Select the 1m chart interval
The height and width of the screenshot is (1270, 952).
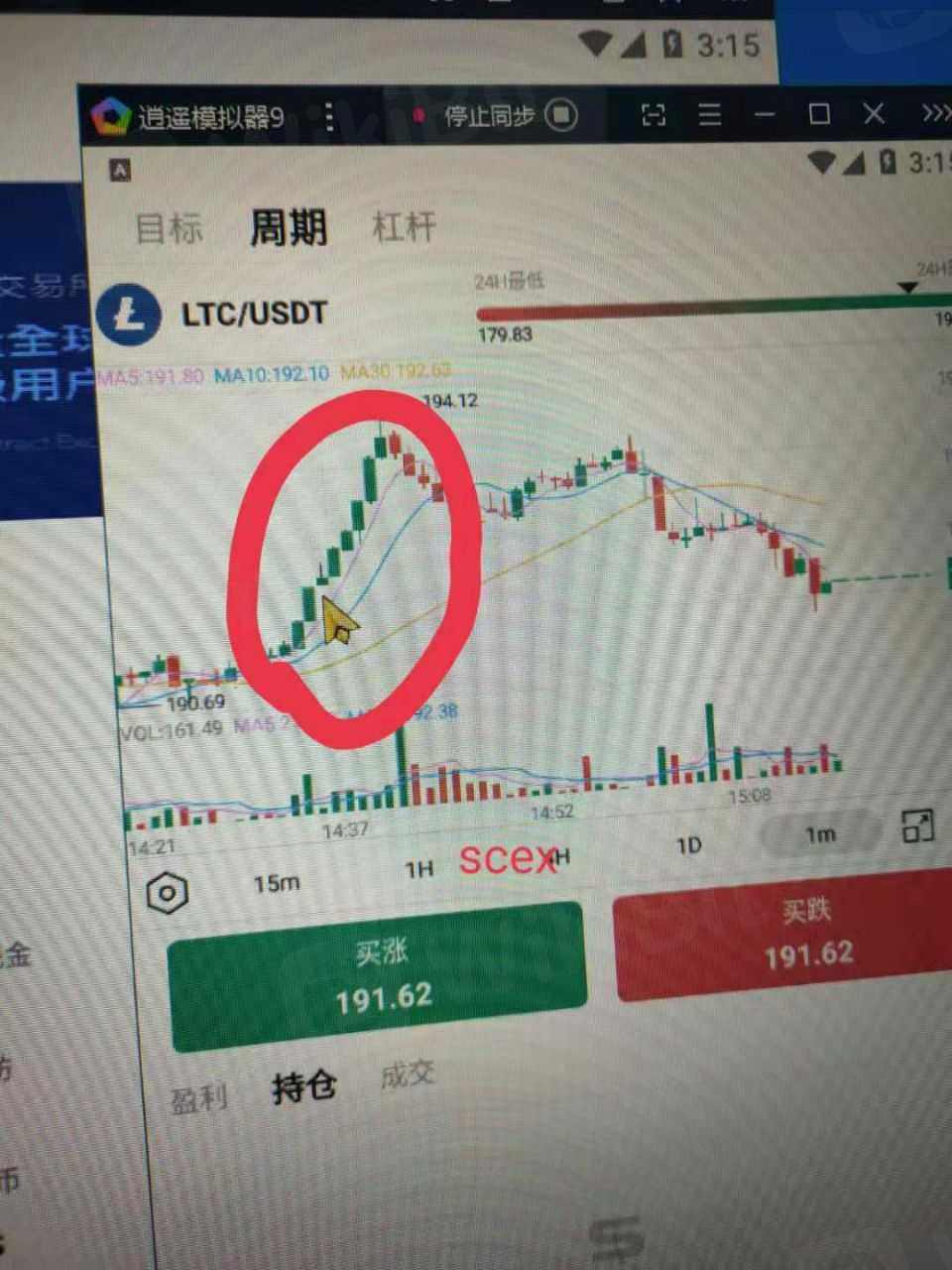(820, 834)
